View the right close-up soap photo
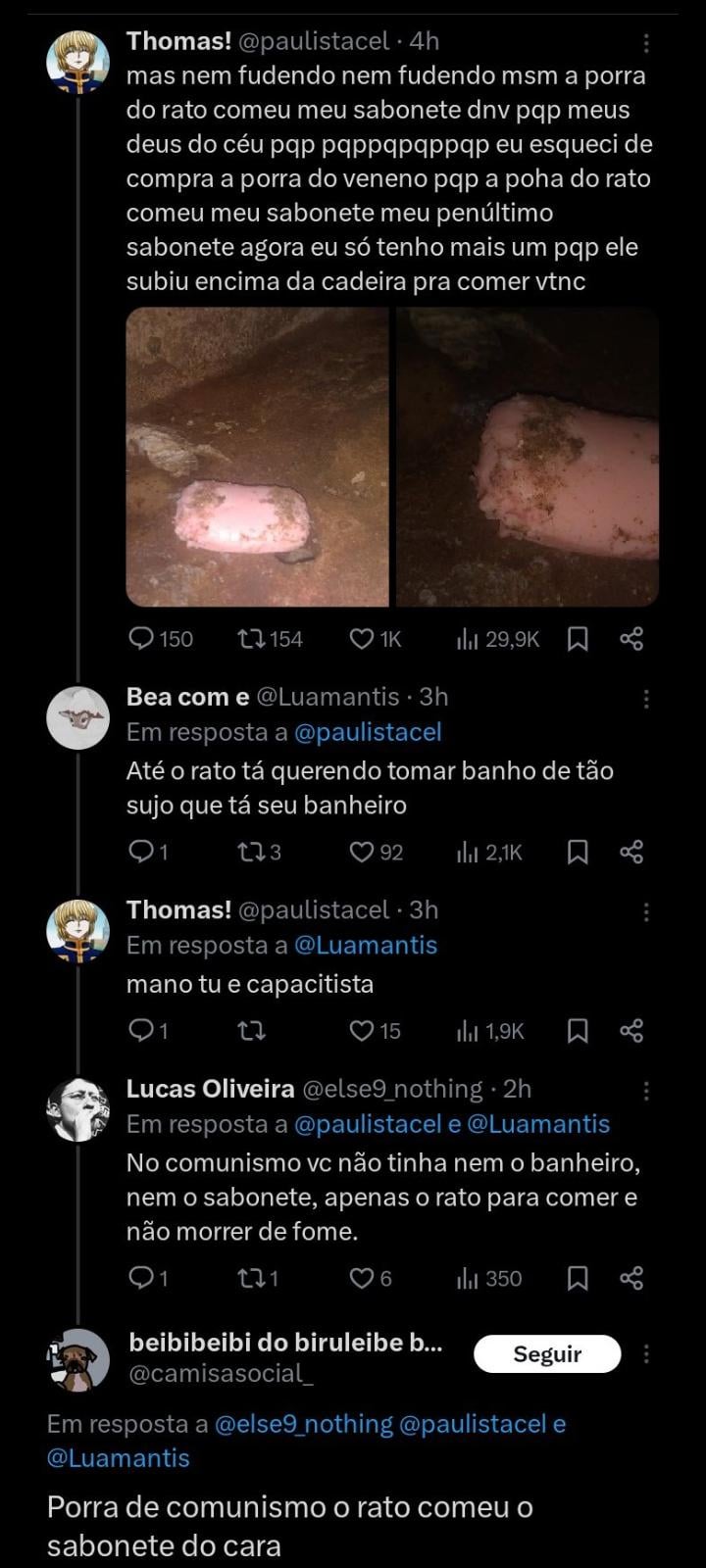The height and width of the screenshot is (1568, 706). click(x=528, y=457)
